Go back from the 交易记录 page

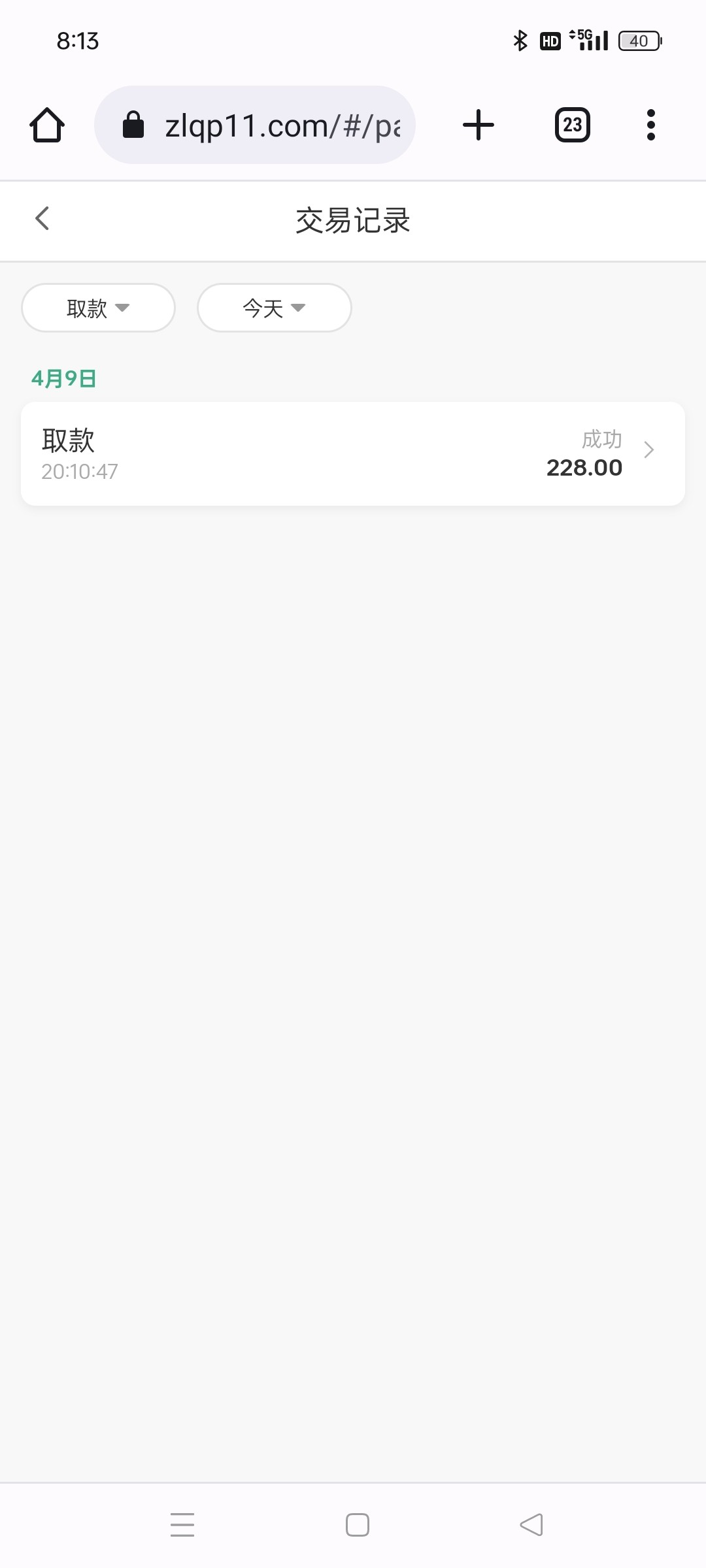coord(42,218)
